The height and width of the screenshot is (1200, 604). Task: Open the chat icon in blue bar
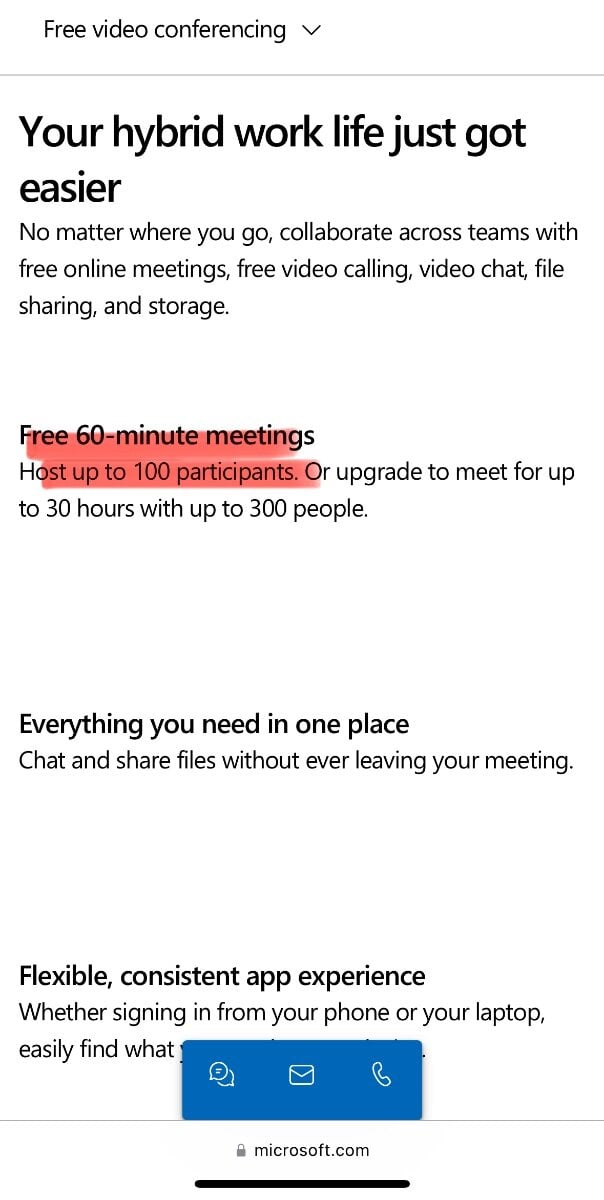[x=222, y=1075]
